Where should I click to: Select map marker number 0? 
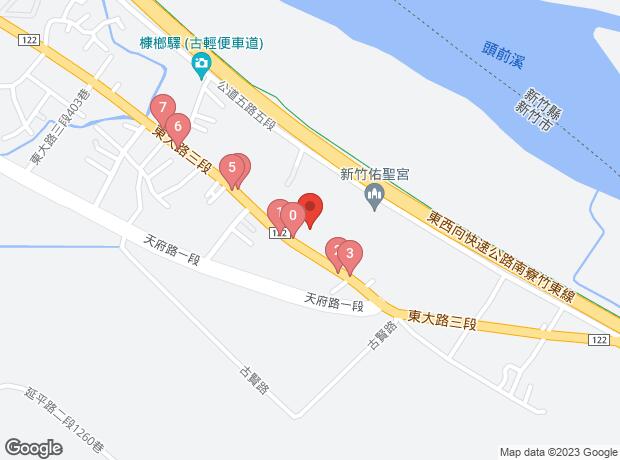point(292,214)
